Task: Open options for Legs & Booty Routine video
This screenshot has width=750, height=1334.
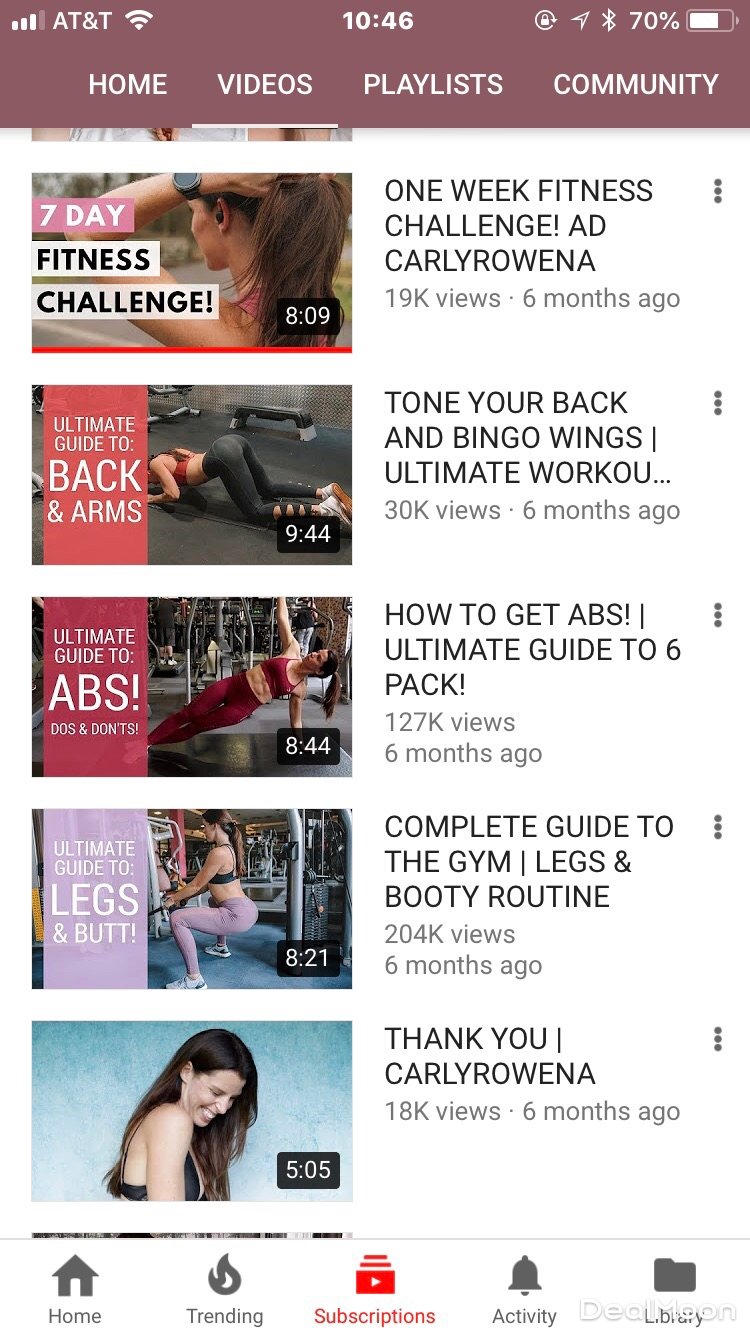Action: coord(717,828)
